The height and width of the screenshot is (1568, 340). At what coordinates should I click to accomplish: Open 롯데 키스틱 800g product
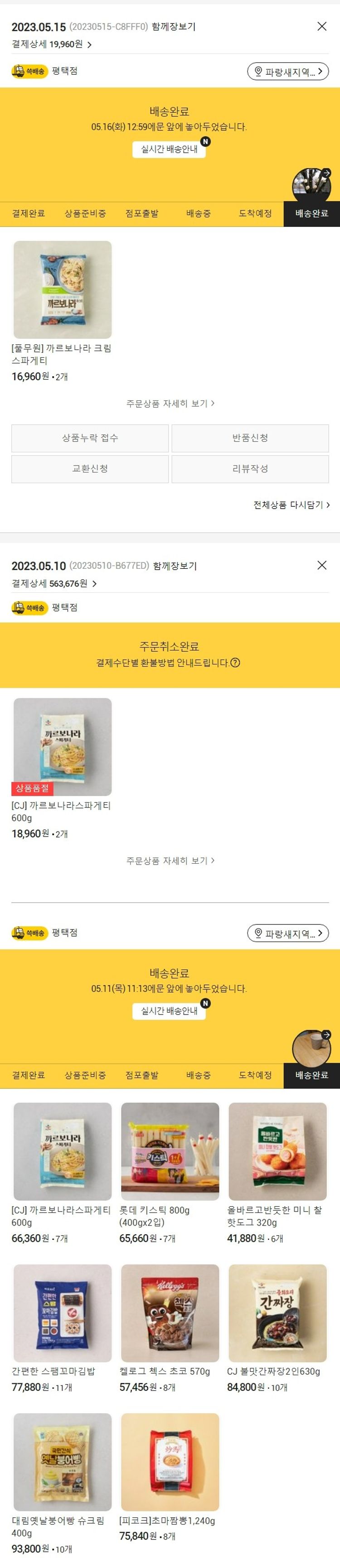[x=170, y=1152]
